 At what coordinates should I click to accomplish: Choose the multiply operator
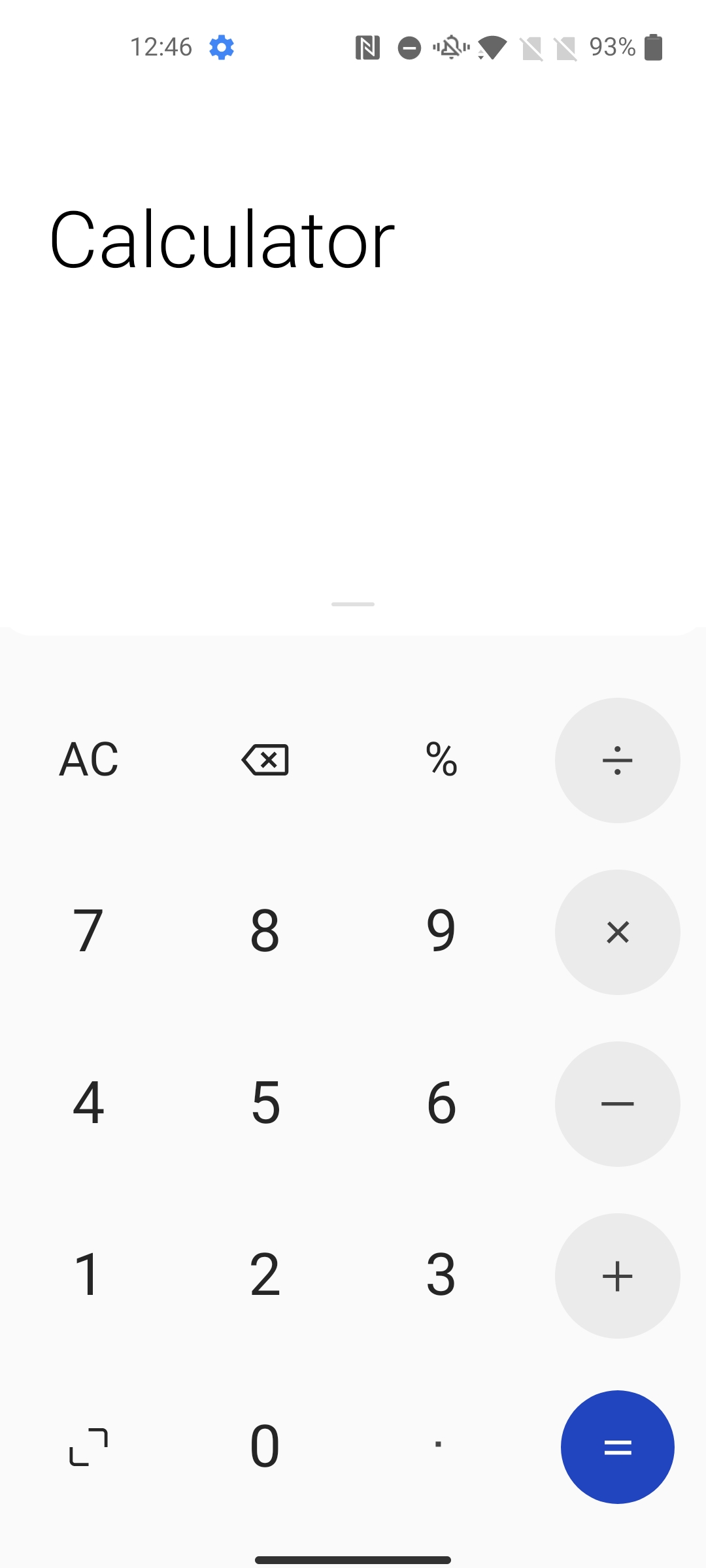[618, 932]
